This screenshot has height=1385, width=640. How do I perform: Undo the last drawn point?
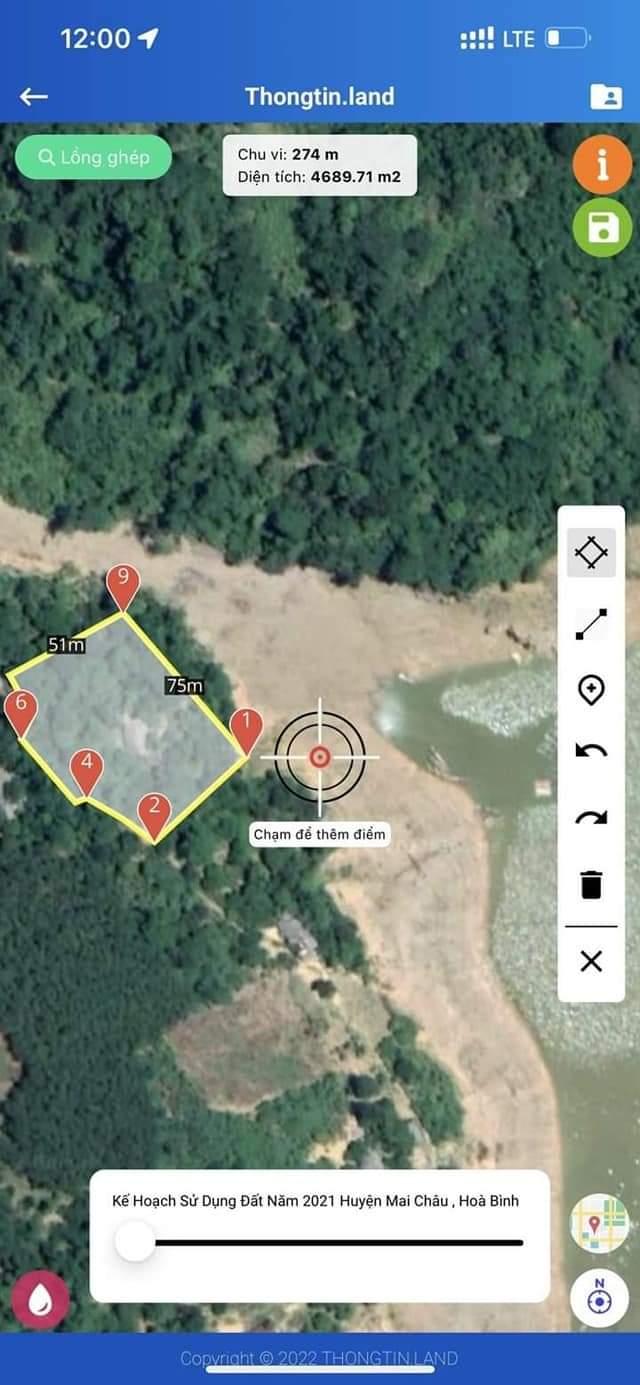[591, 750]
